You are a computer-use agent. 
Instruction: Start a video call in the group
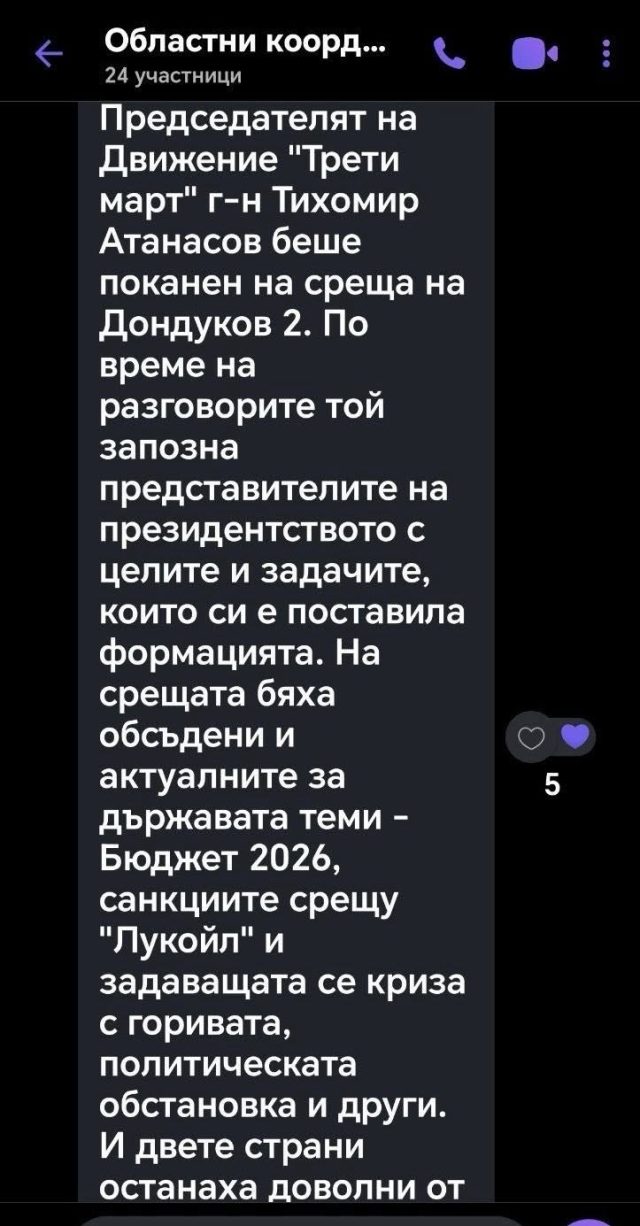click(533, 54)
